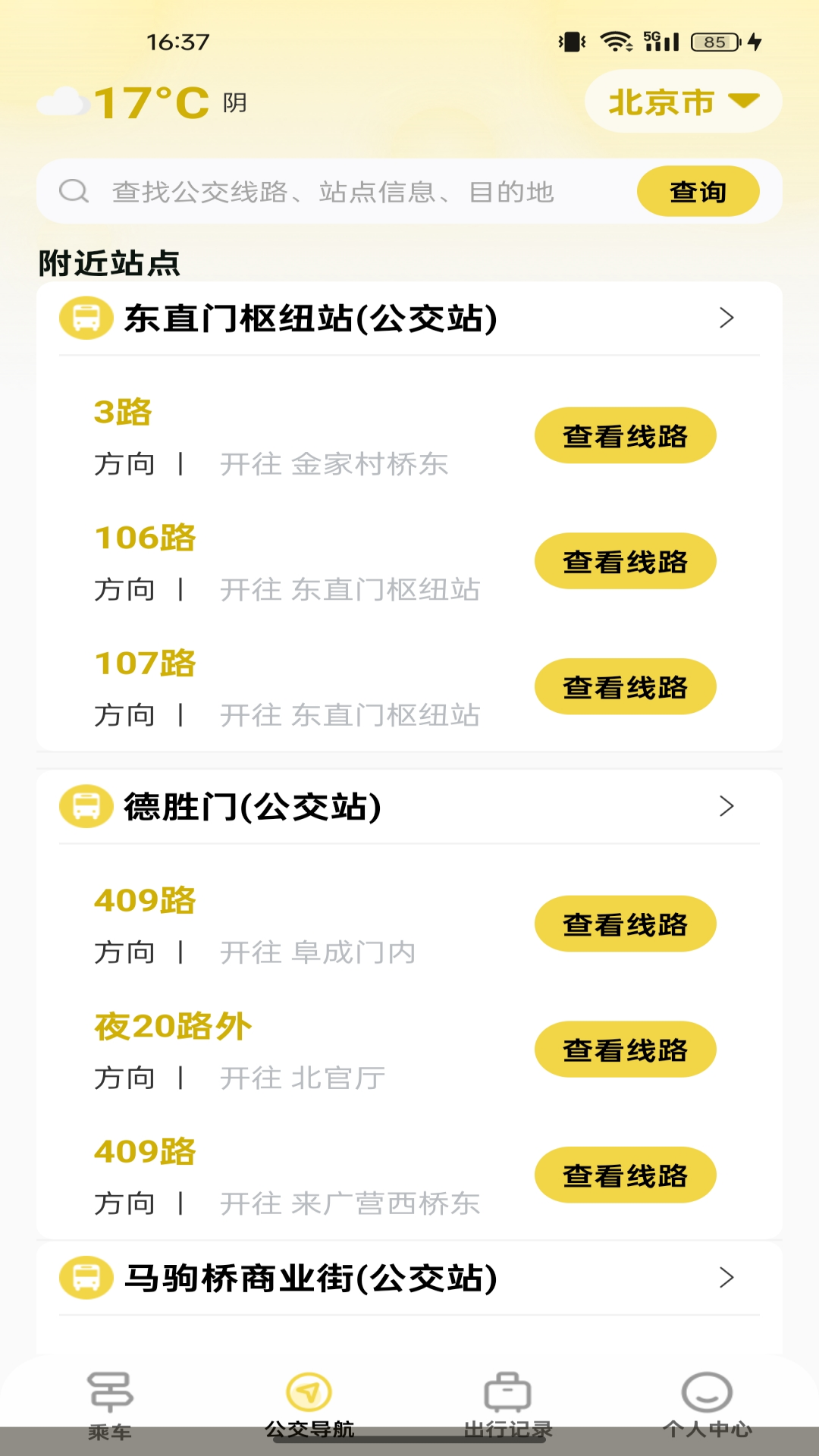The width and height of the screenshot is (819, 1456).
Task: Expand details for 德胜门 station
Action: click(x=727, y=808)
